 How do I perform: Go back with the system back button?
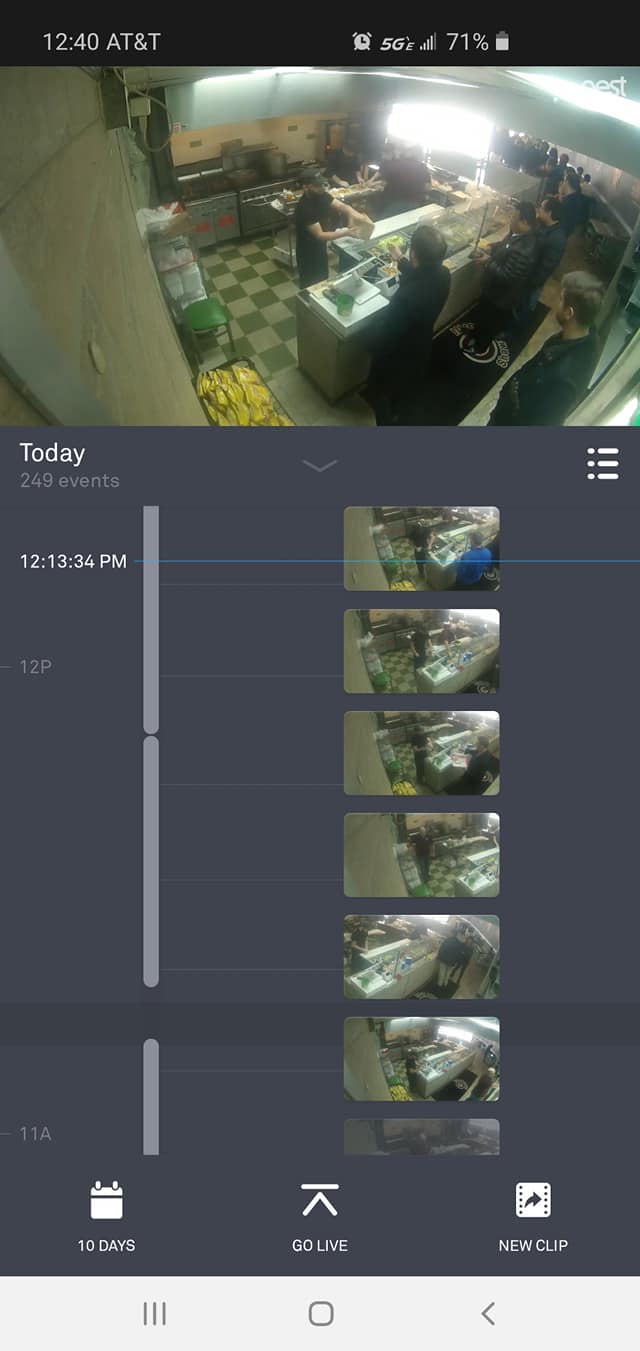tap(487, 1313)
